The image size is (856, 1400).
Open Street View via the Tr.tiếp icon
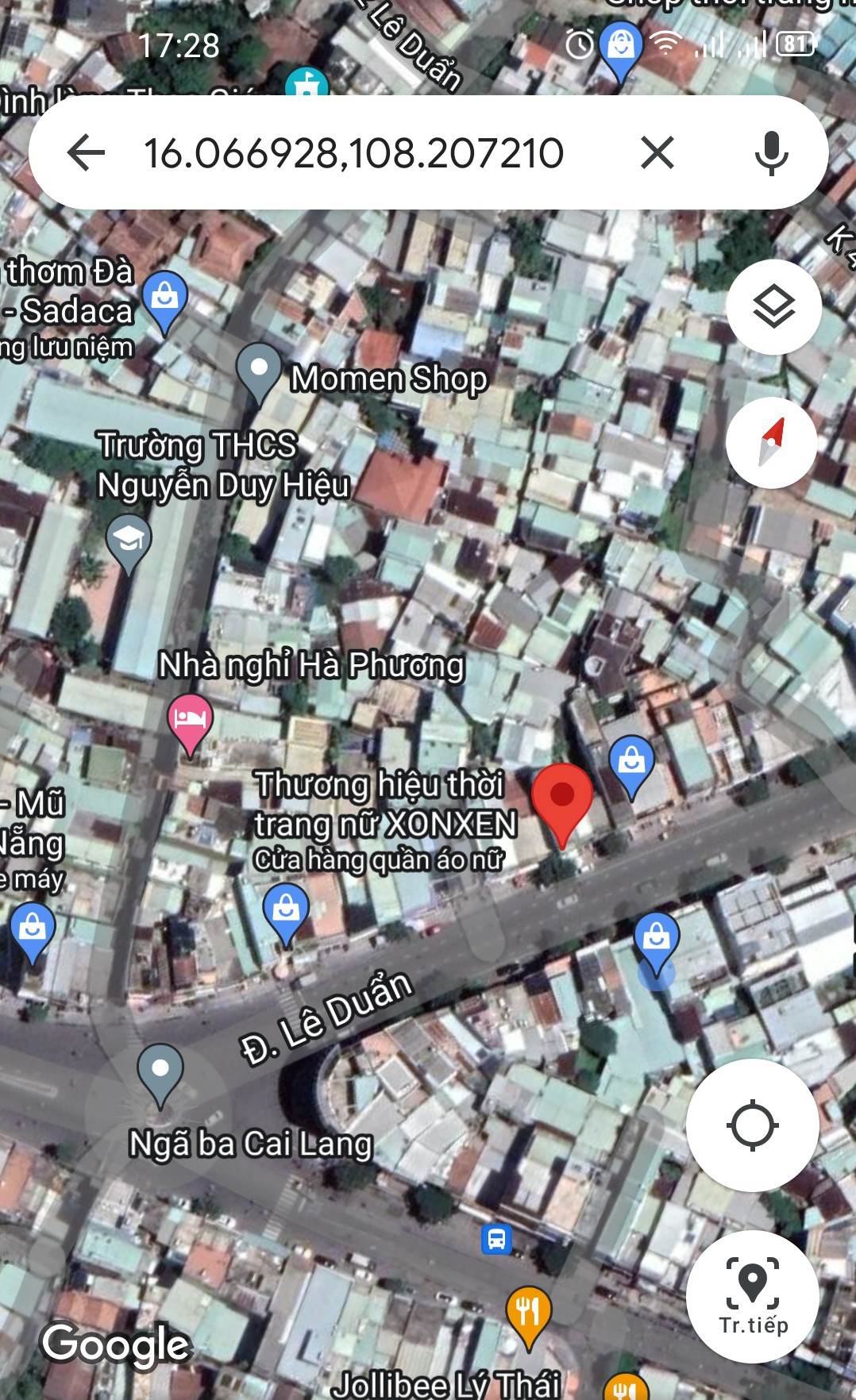tap(753, 1294)
